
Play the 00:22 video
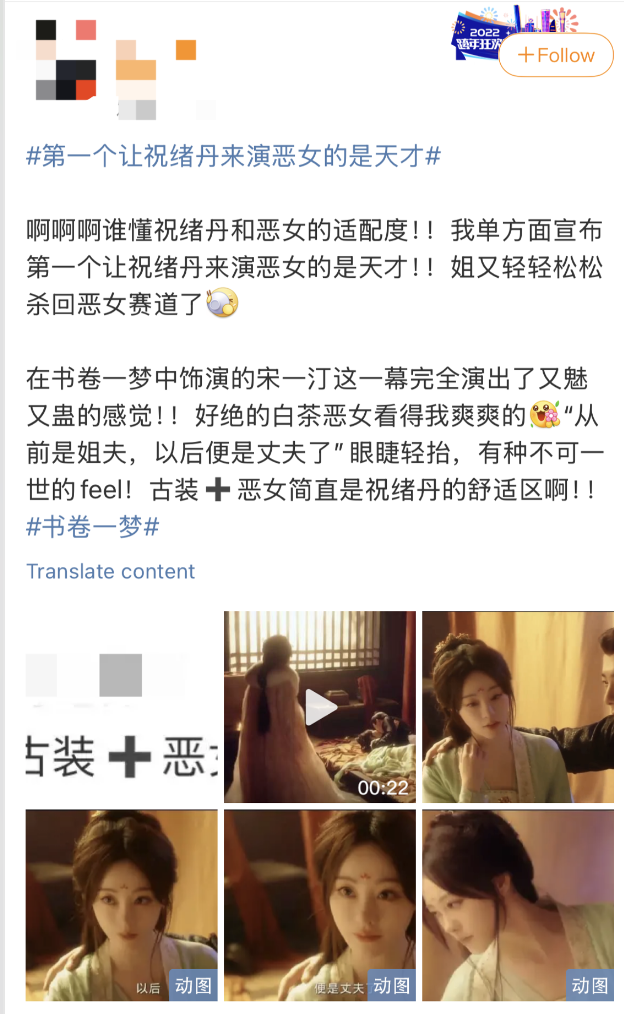[x=320, y=707]
